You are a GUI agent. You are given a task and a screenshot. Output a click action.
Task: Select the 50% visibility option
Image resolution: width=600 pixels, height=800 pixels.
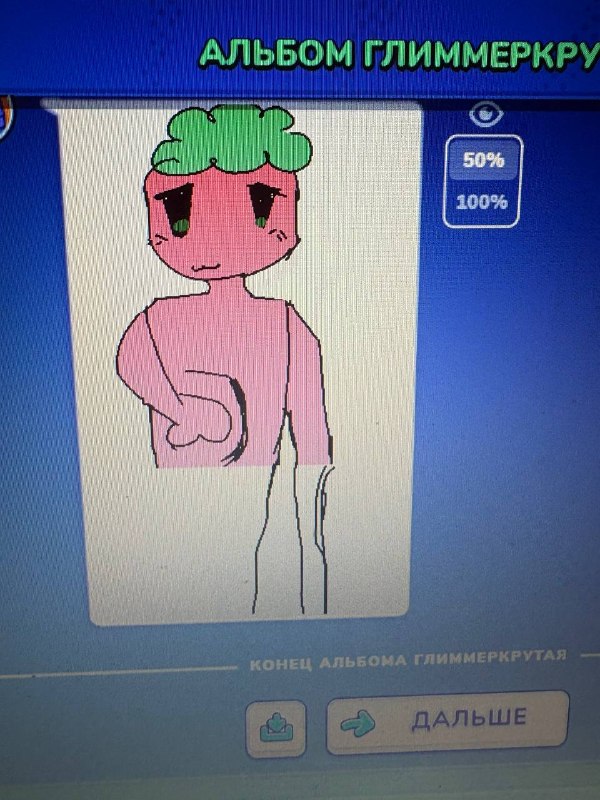pos(483,160)
